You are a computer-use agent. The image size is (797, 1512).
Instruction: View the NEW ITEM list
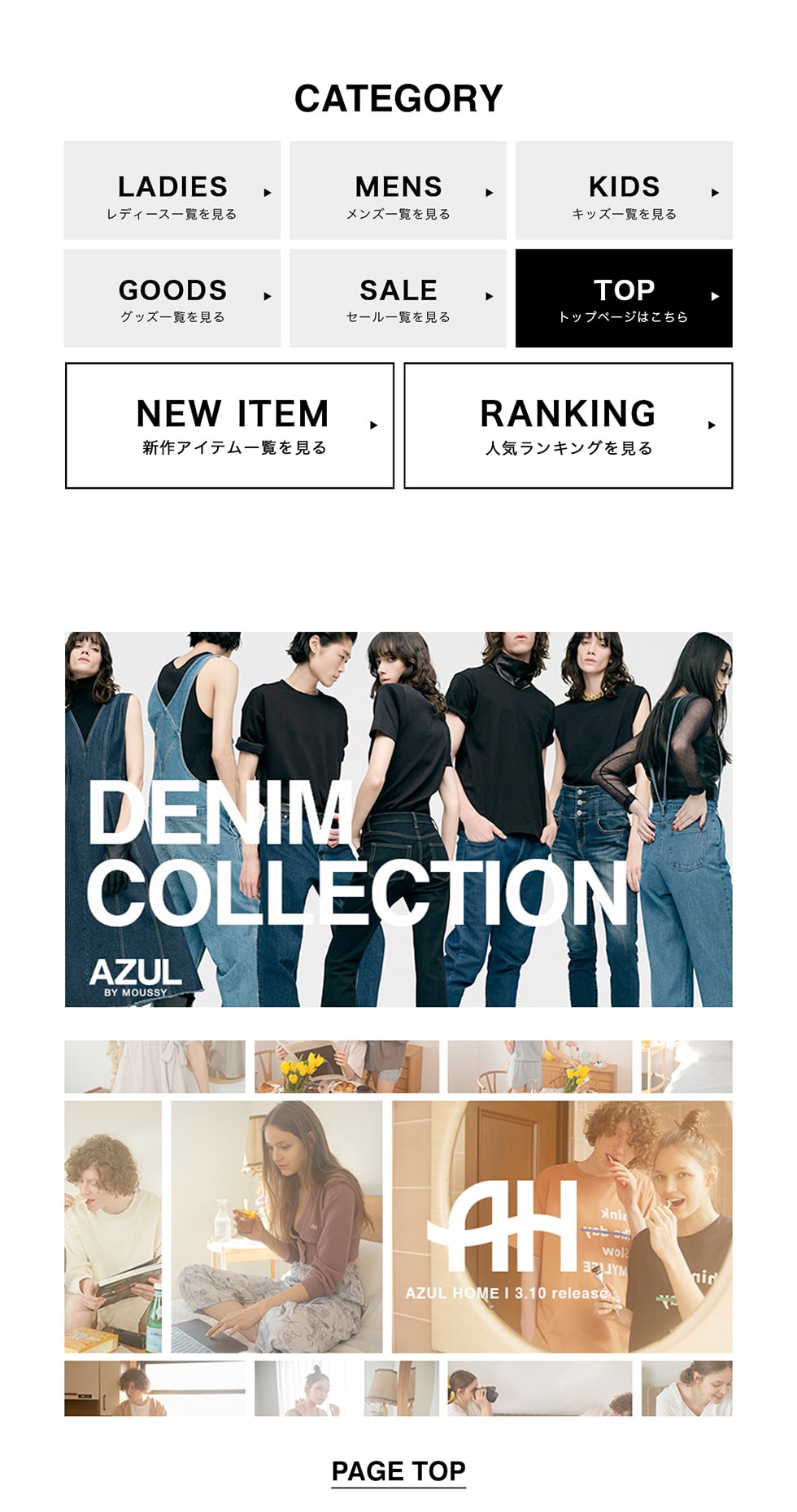[x=230, y=425]
